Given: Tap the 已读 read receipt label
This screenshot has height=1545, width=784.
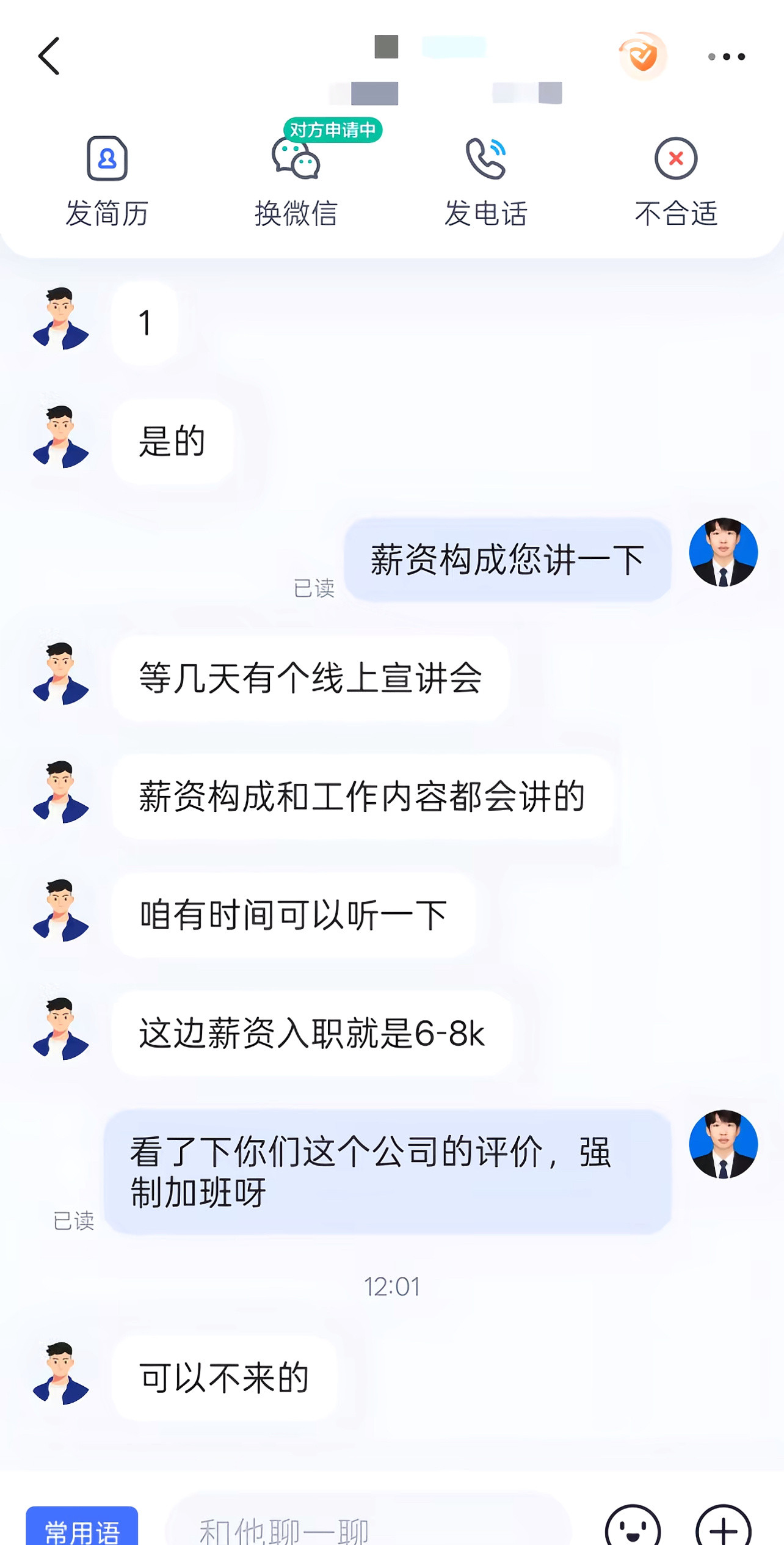Looking at the screenshot, I should [x=313, y=588].
